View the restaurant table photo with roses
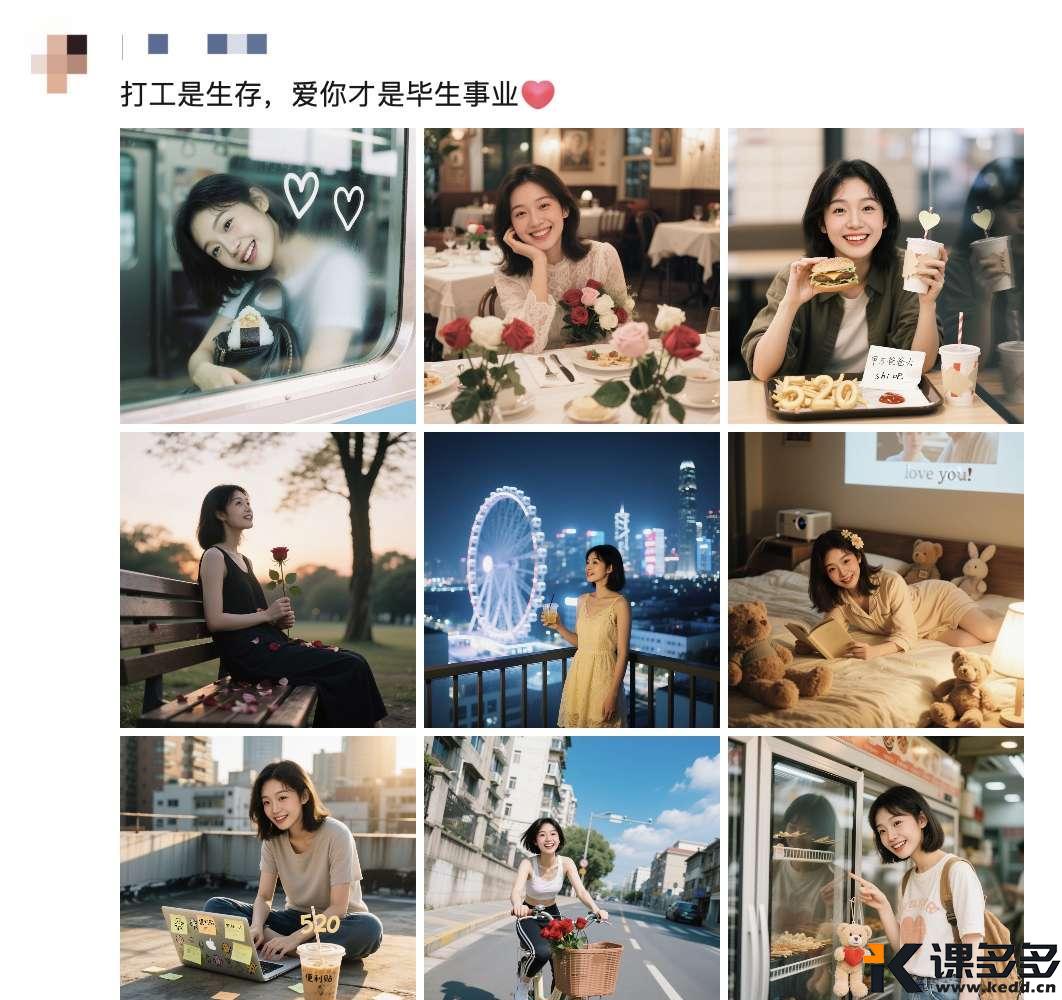 [572, 275]
